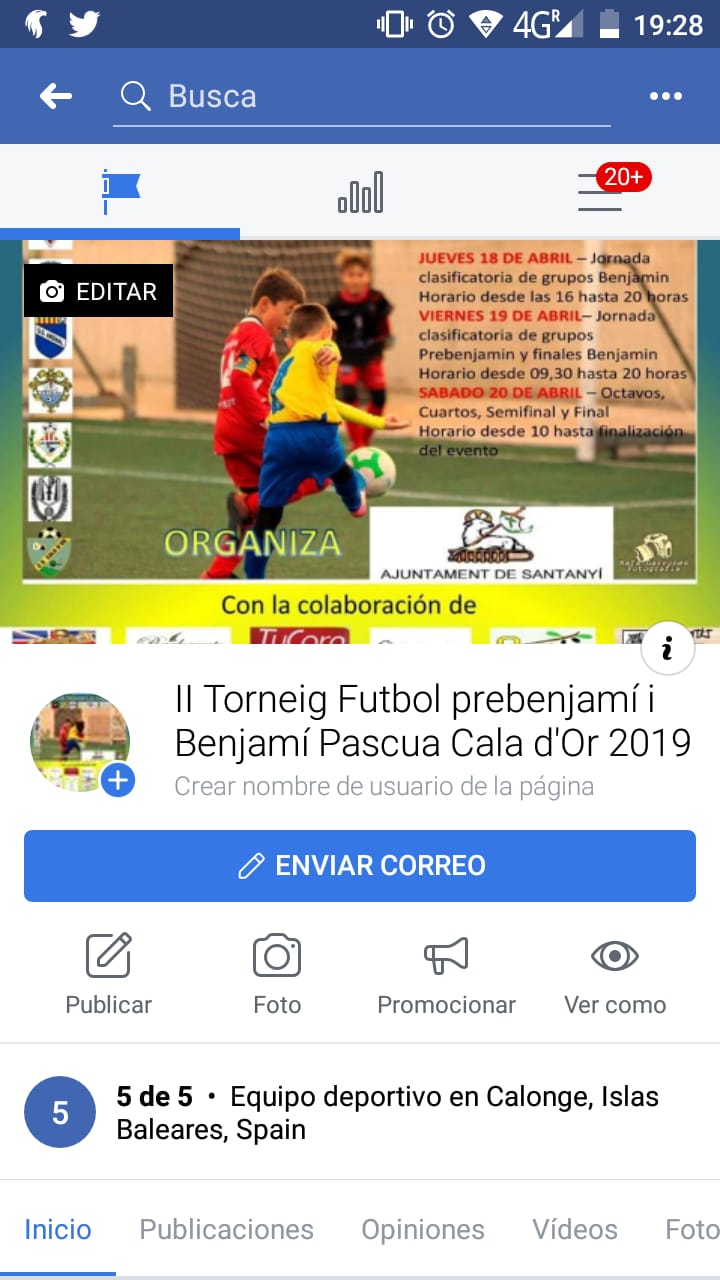This screenshot has height=1280, width=720.
Task: Open the cover info icon
Action: (667, 649)
